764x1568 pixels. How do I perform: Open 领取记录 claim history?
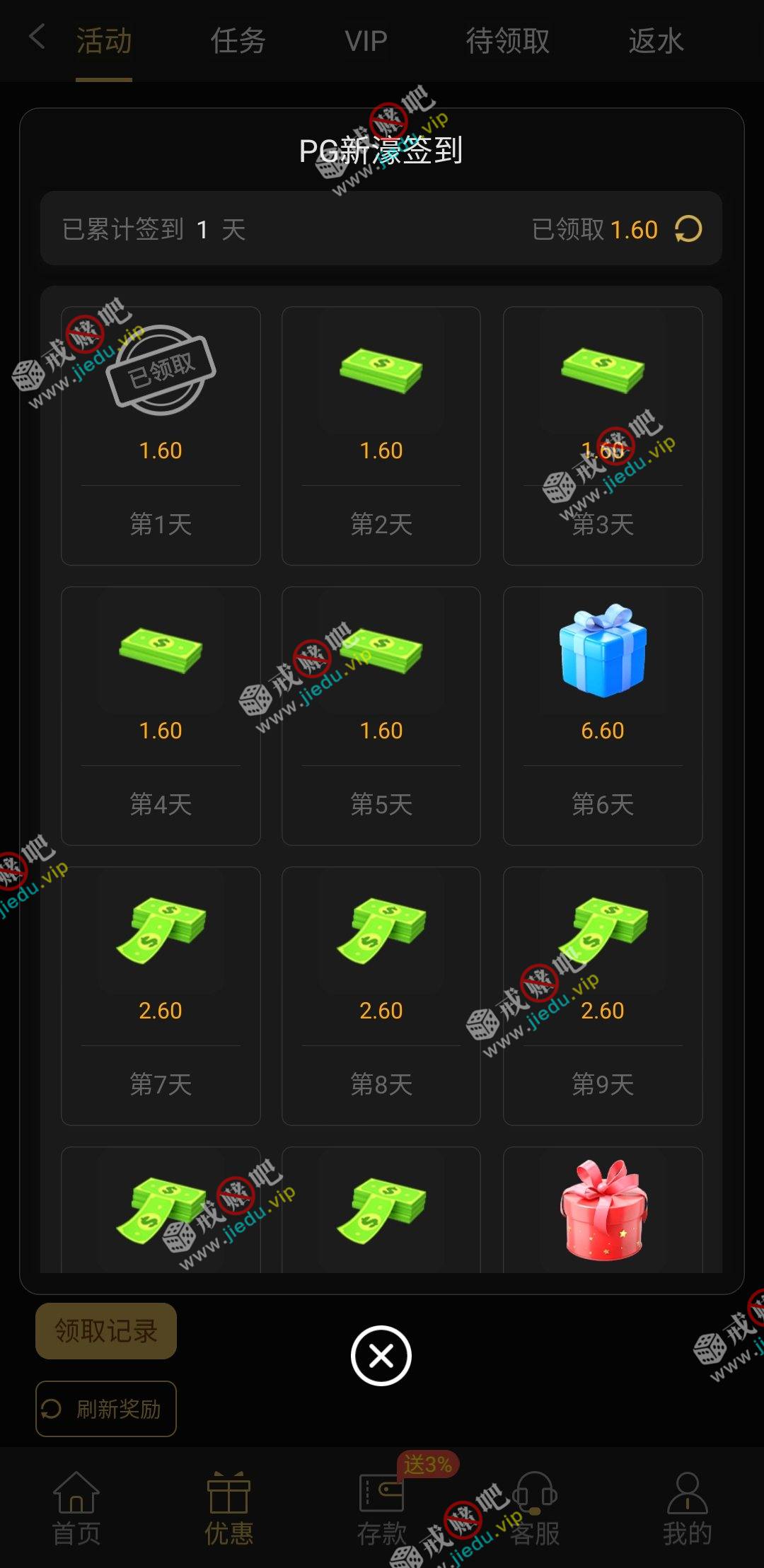[106, 1331]
